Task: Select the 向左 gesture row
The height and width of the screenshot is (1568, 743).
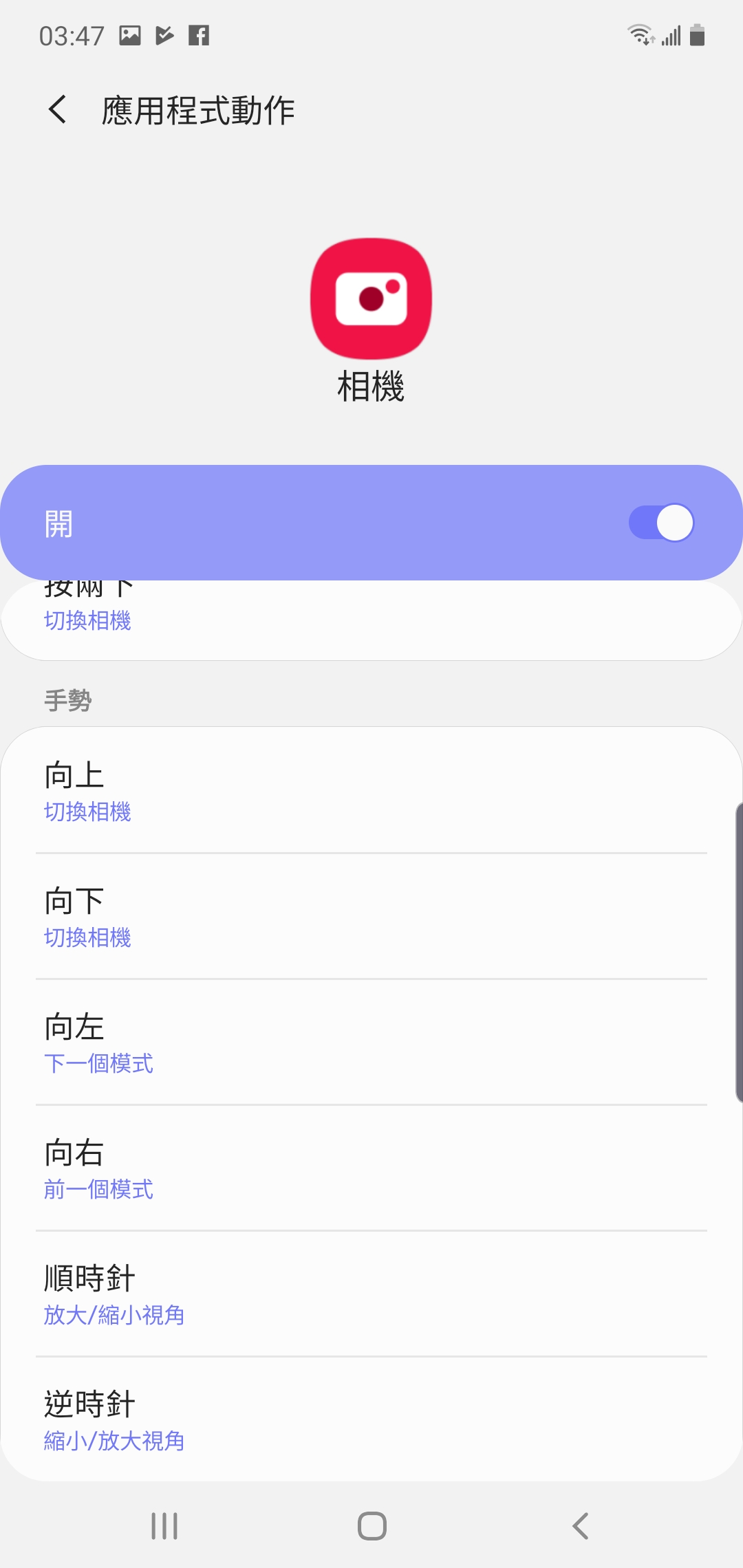Action: tap(371, 1043)
